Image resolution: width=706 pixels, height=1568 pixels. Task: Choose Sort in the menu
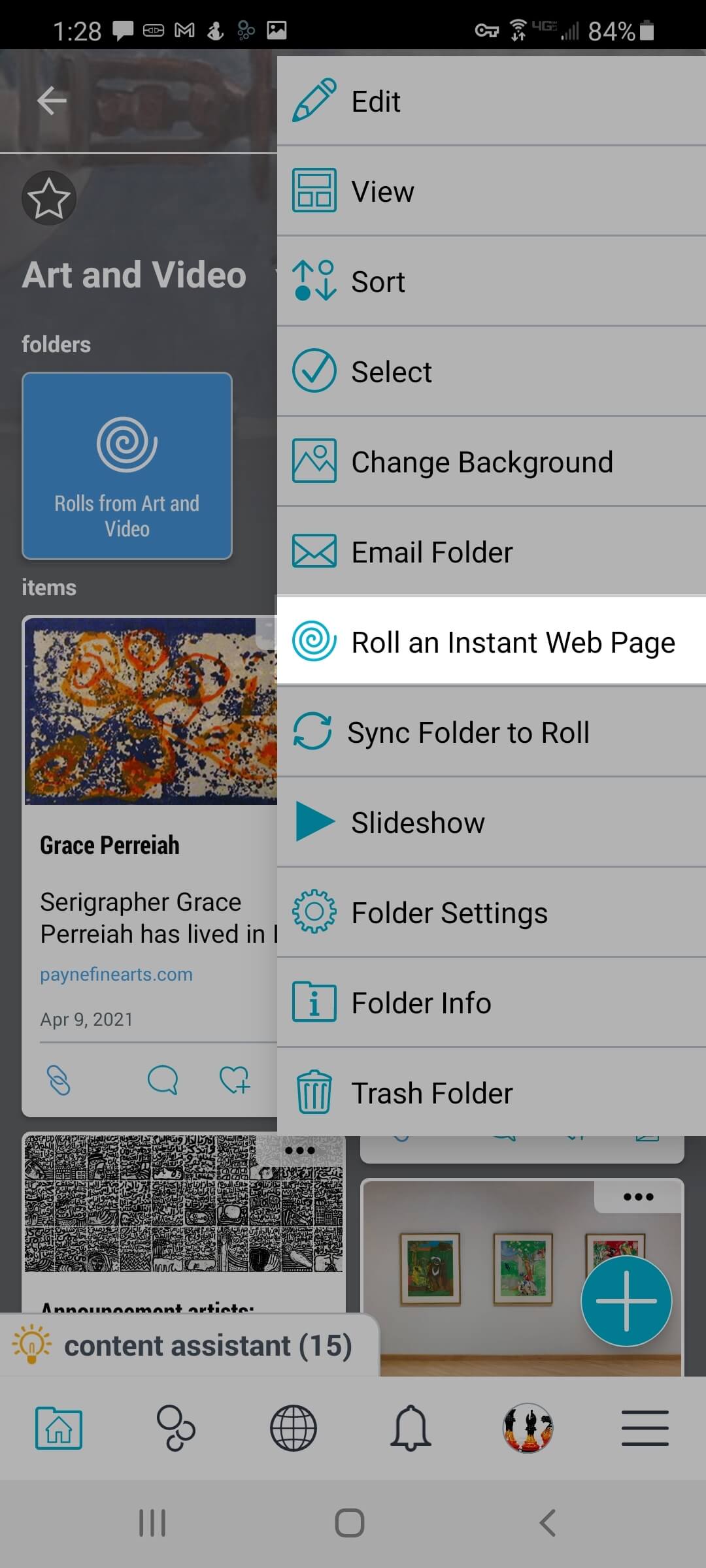coord(490,282)
